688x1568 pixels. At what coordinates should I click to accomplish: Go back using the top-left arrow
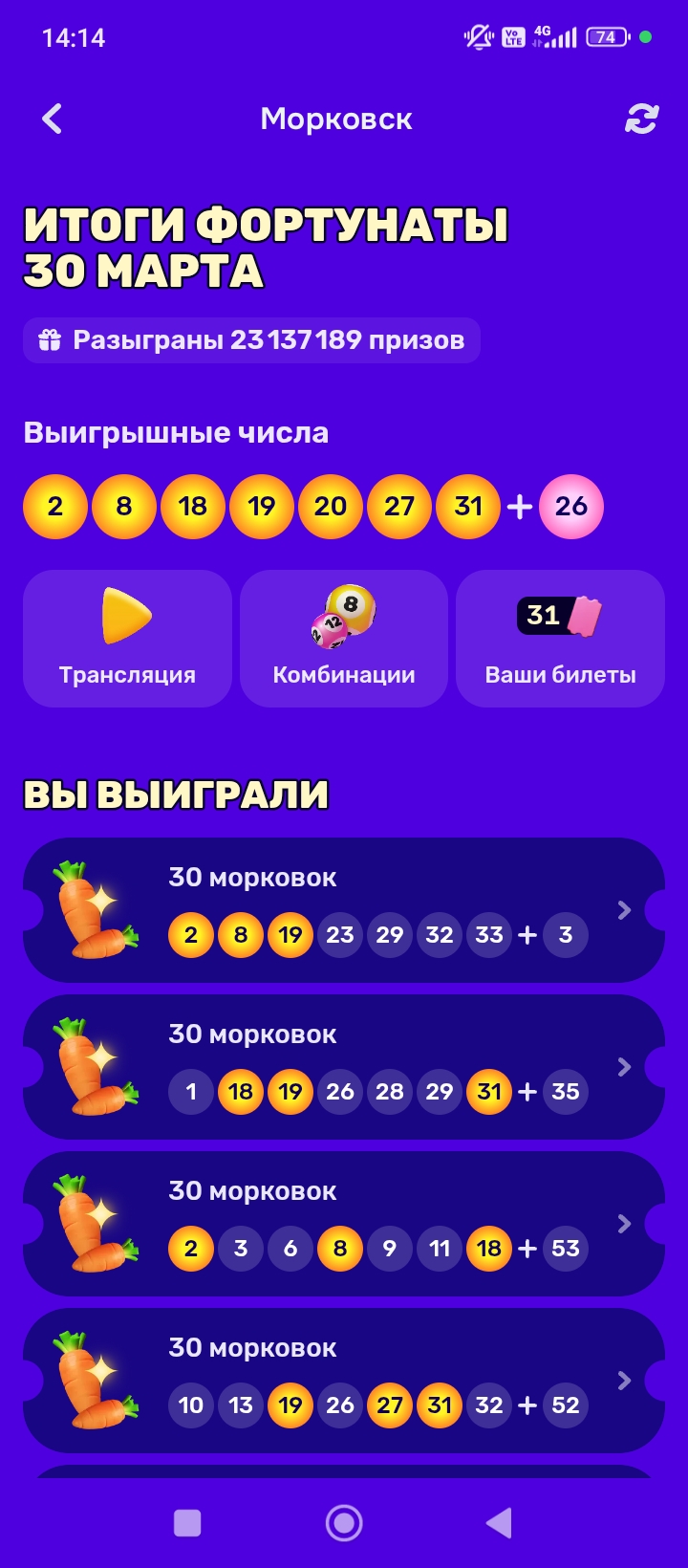coord(53,120)
